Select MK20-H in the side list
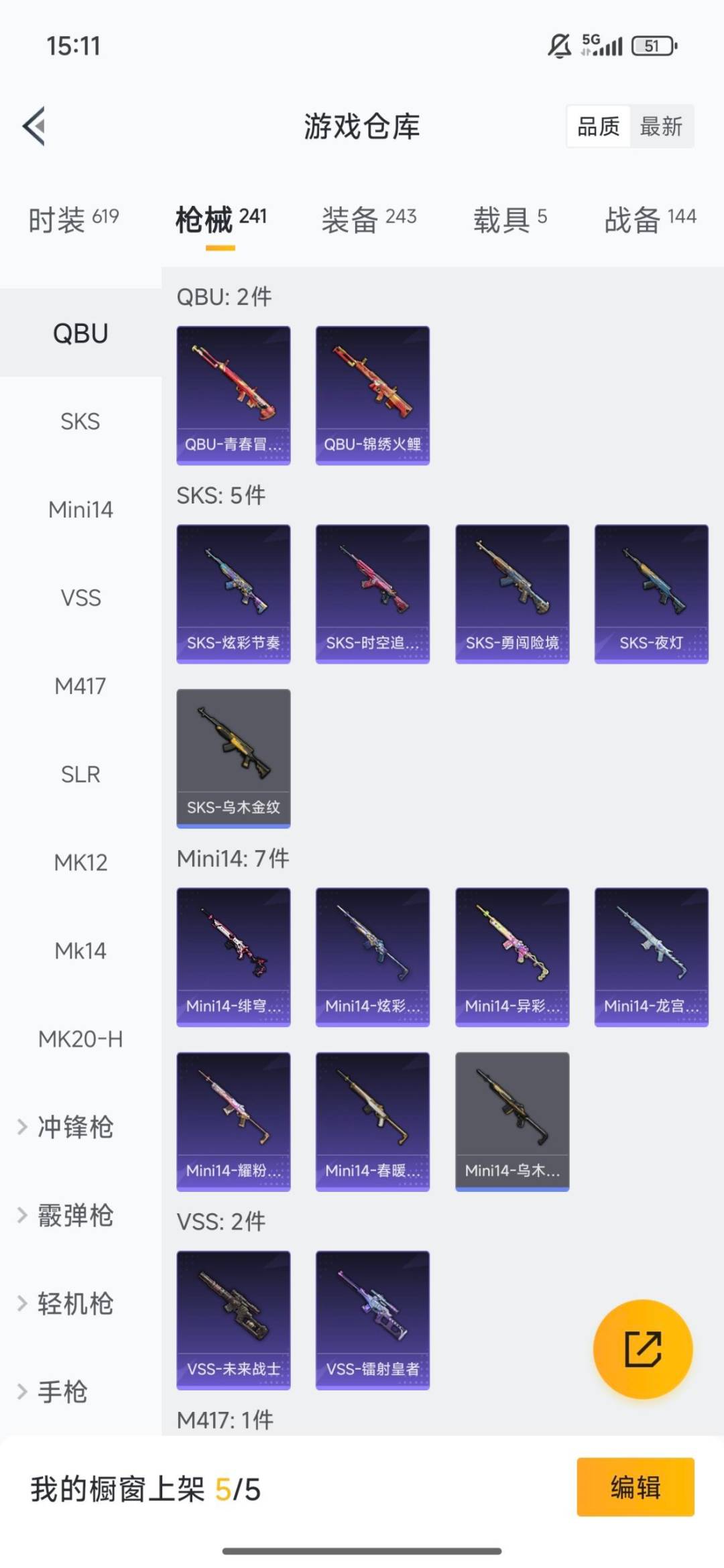Viewport: 724px width, 1568px height. click(80, 1039)
